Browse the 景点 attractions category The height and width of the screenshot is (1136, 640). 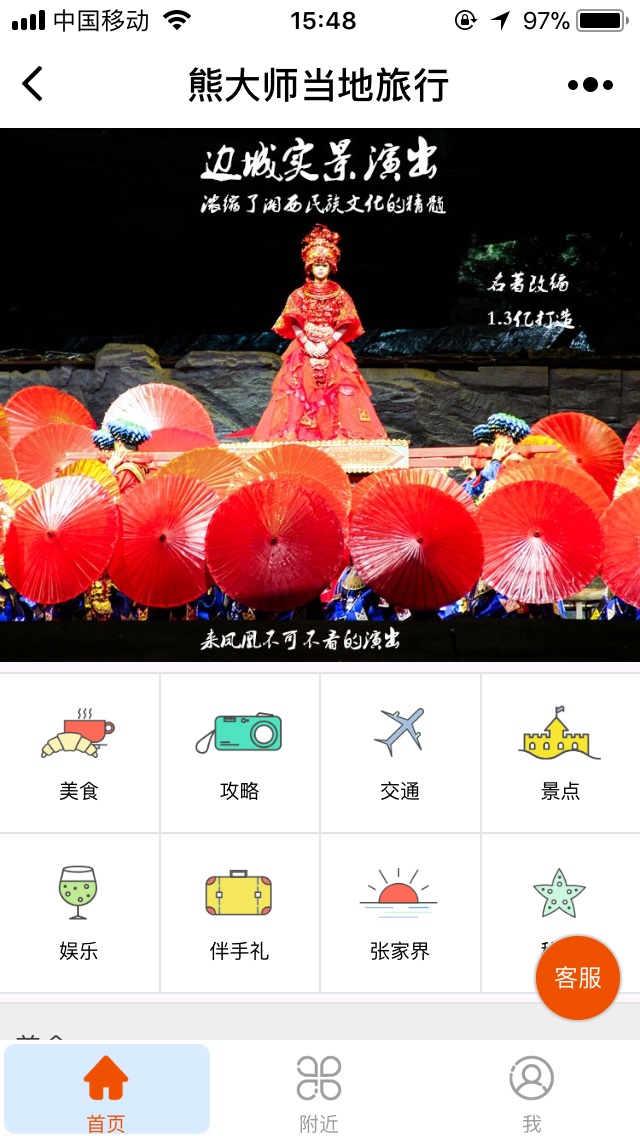pyautogui.click(x=560, y=753)
